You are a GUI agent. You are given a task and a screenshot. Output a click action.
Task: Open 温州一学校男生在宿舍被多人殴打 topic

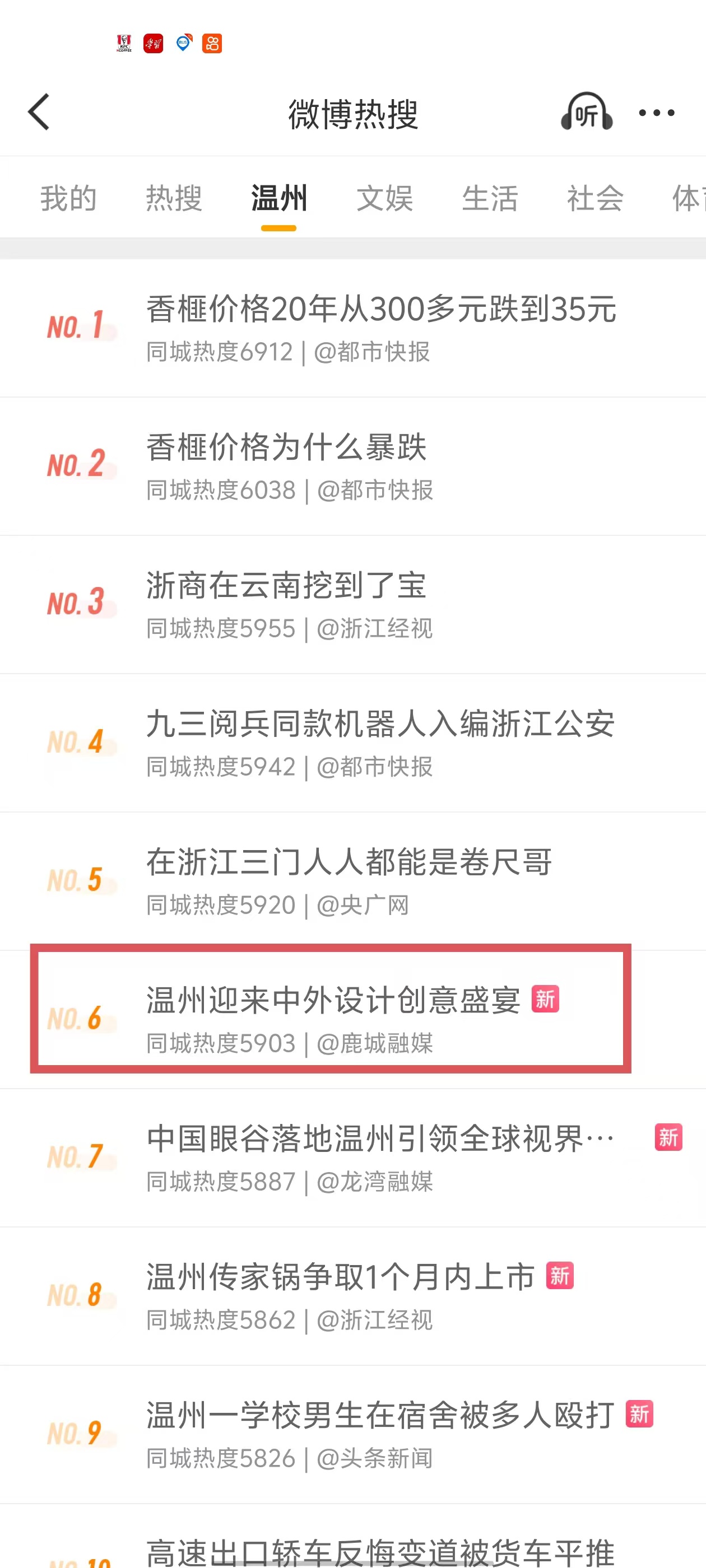coord(380,1415)
